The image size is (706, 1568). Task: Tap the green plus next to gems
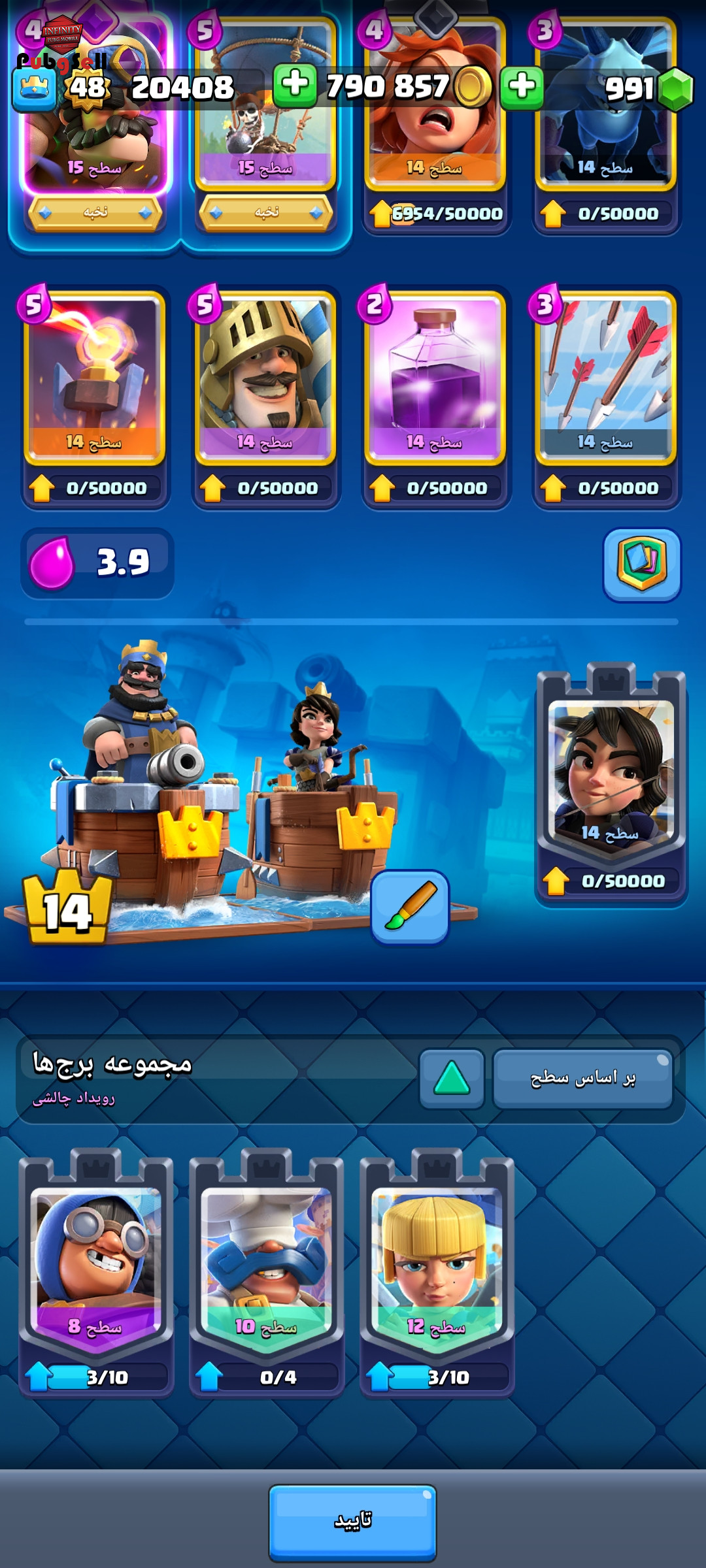(x=522, y=86)
